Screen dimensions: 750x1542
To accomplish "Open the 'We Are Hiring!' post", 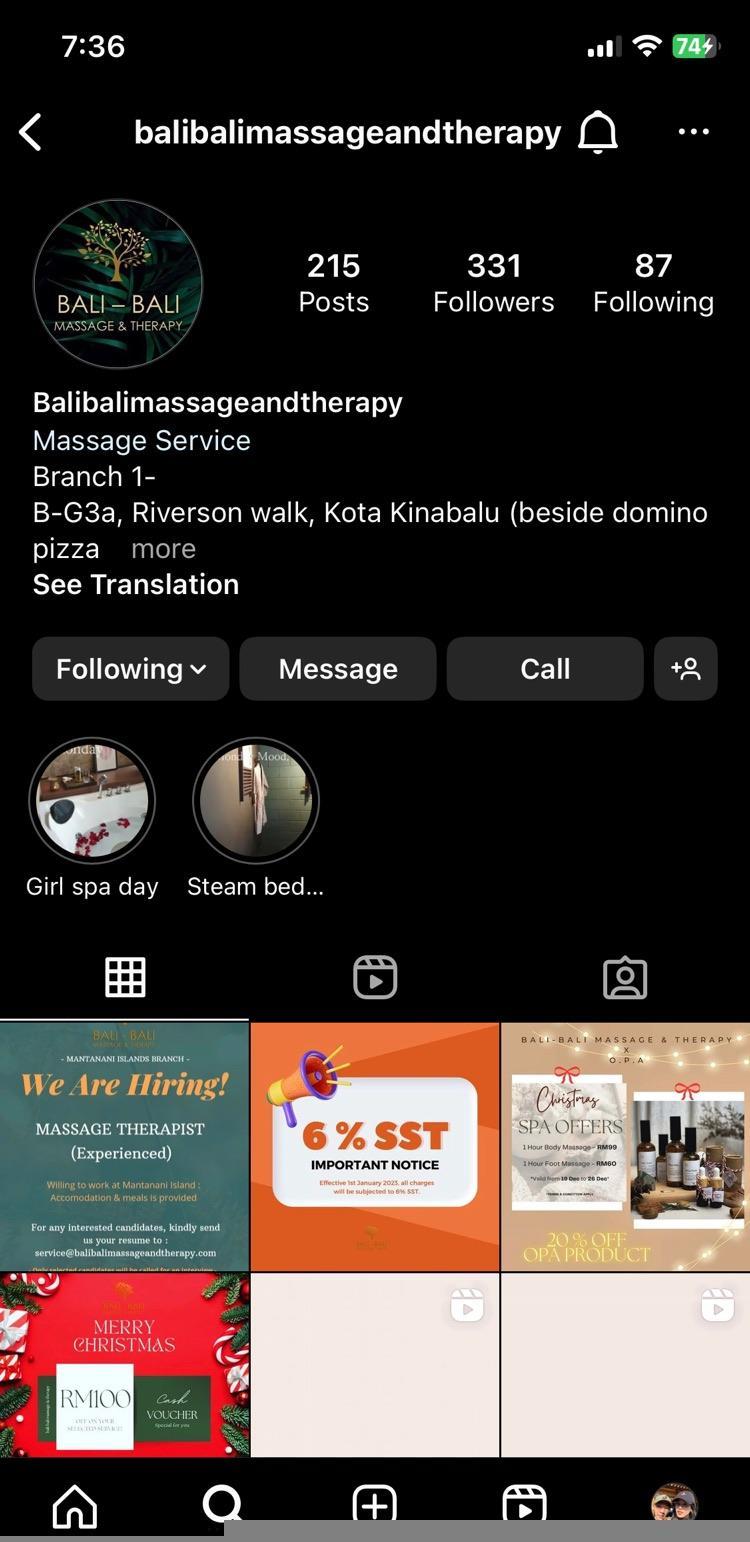I will coord(124,1146).
